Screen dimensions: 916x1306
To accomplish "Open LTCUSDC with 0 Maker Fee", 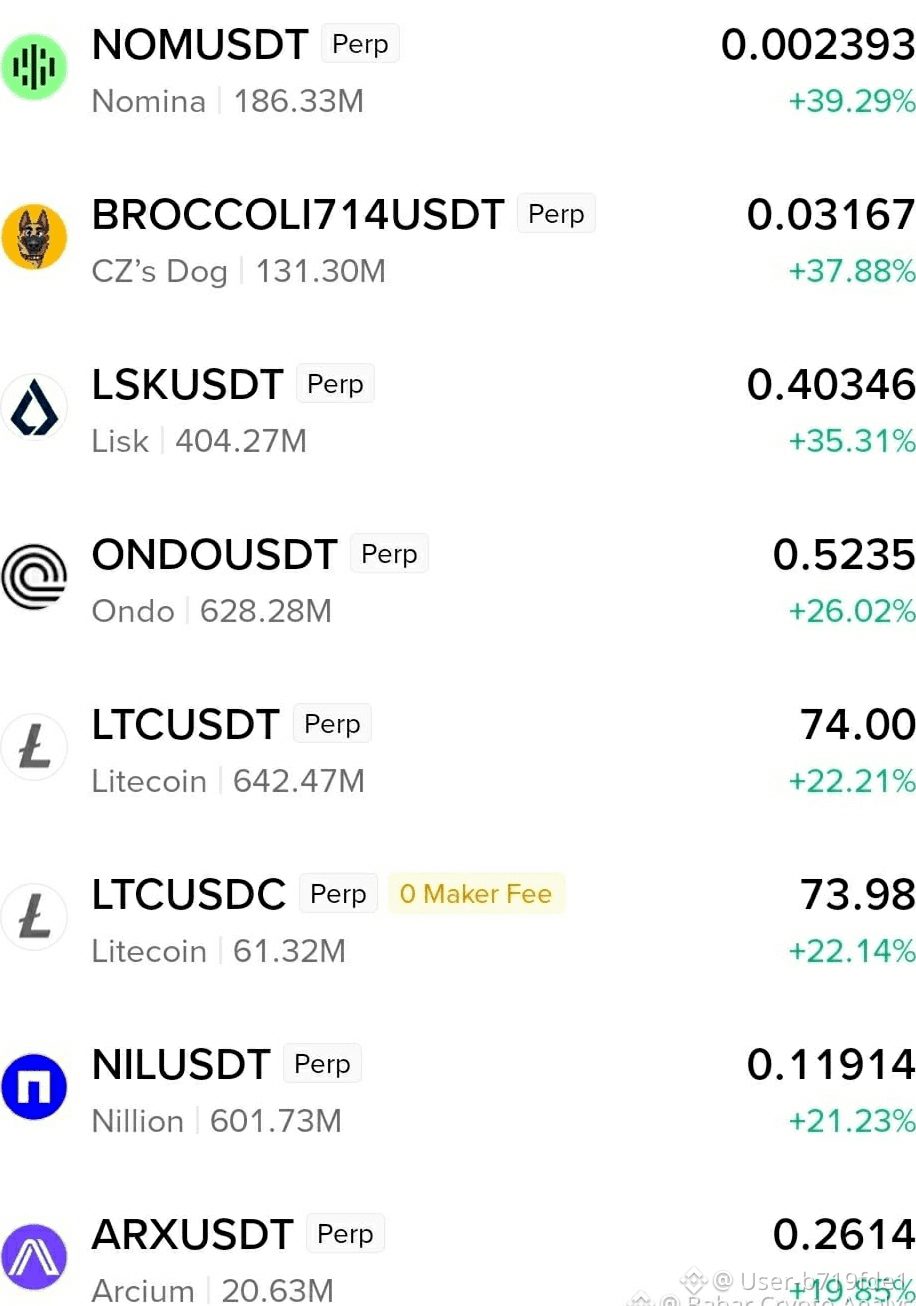I will tap(458, 920).
